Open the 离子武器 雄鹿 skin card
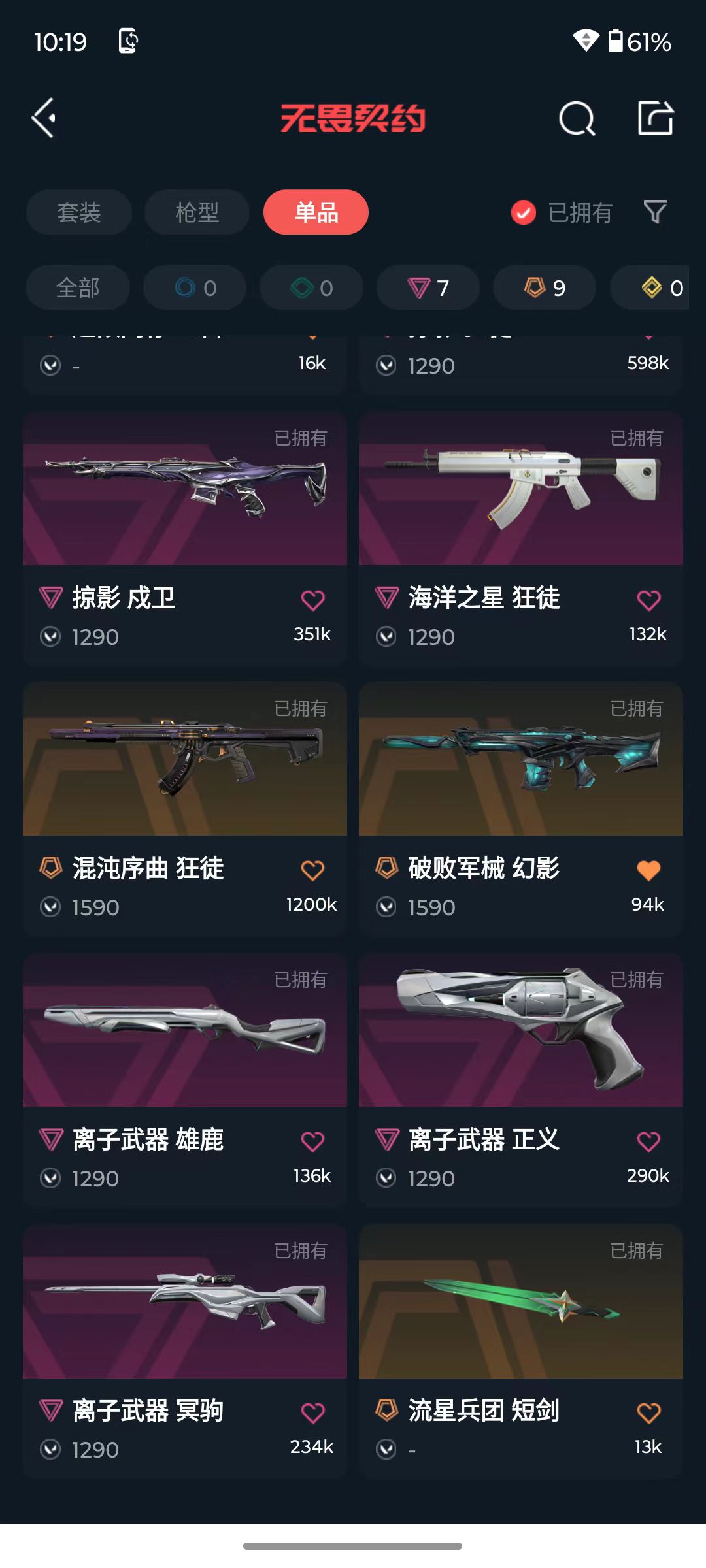 pos(185,1081)
